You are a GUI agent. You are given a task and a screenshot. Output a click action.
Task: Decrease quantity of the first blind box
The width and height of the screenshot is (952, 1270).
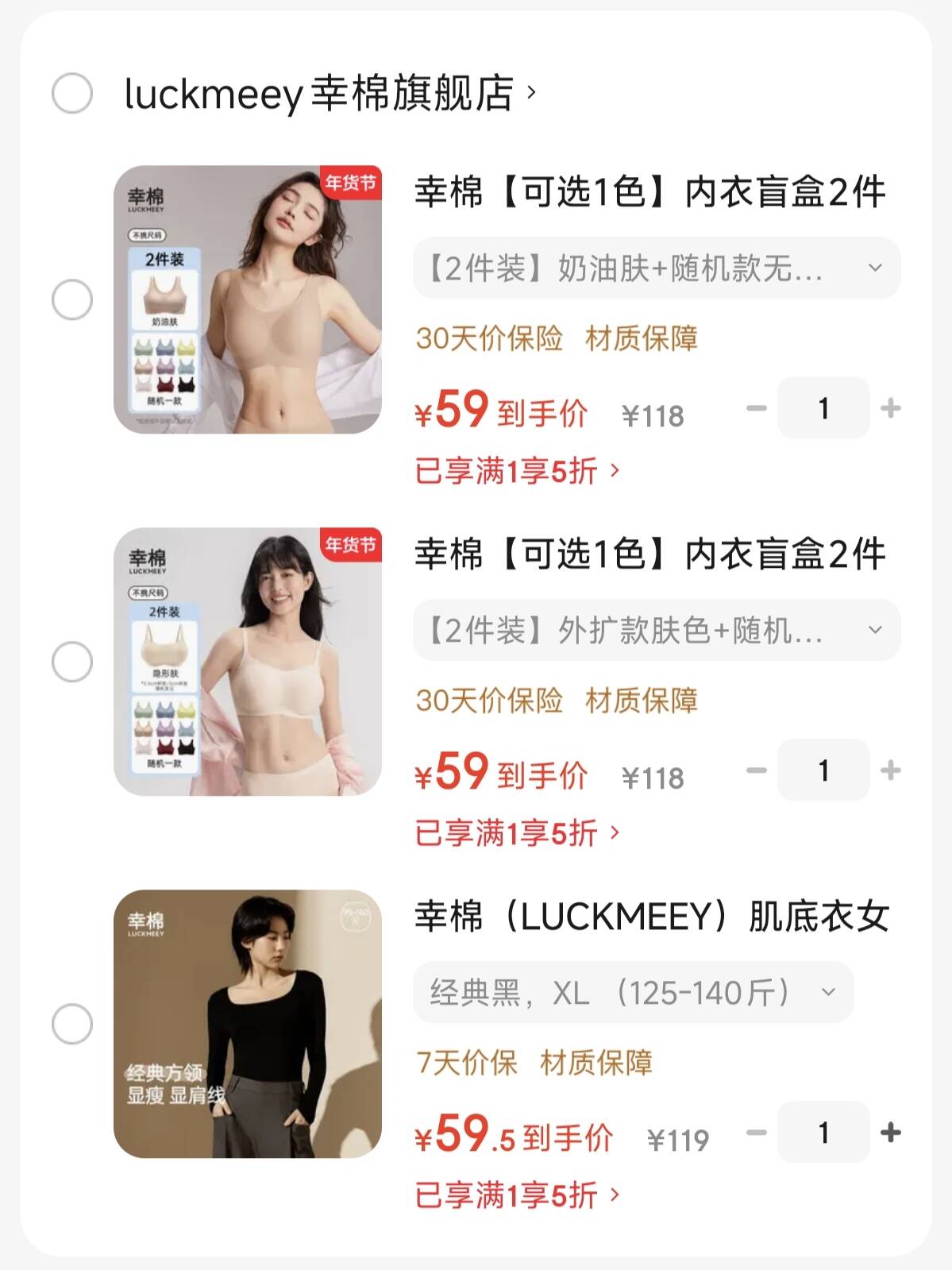[x=759, y=411]
